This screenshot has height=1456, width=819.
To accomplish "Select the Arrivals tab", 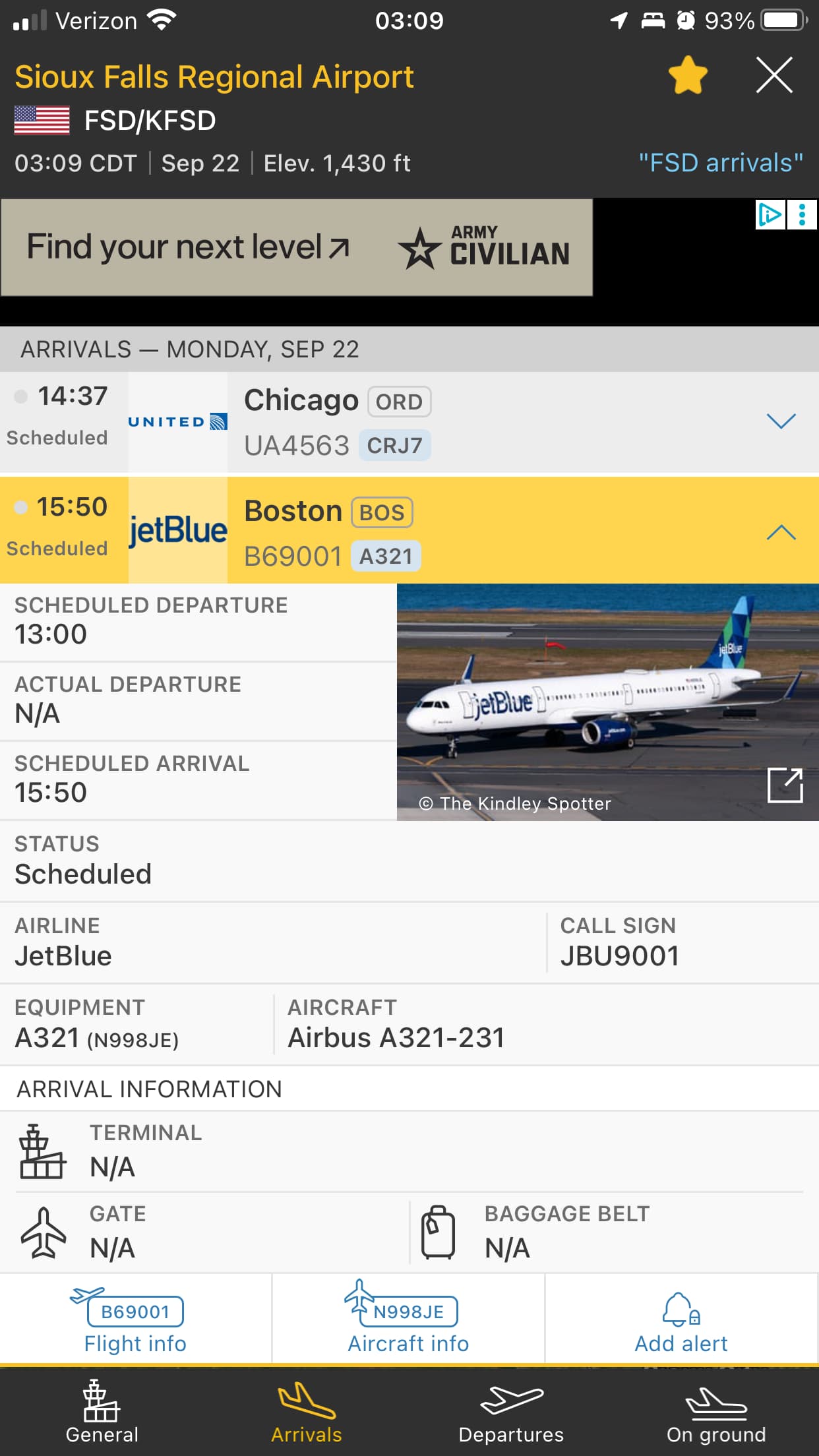I will coord(307,1412).
